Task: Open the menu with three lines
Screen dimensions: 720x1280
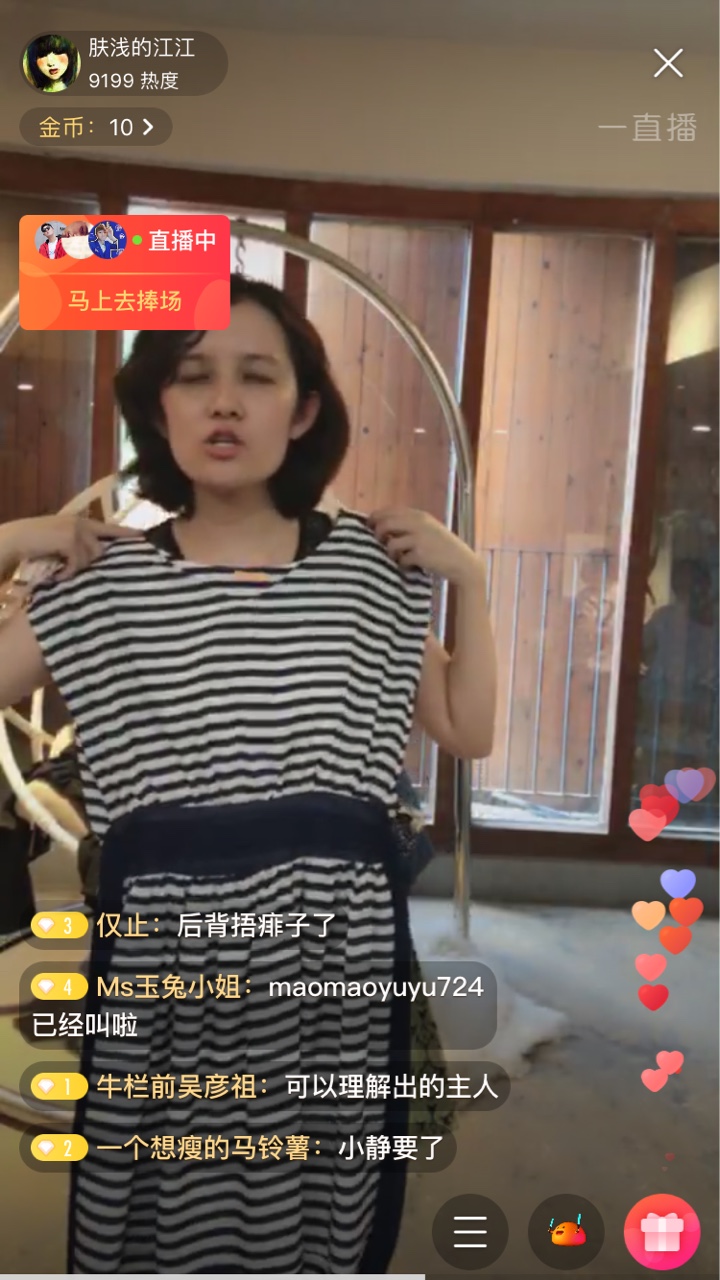Action: click(470, 1232)
